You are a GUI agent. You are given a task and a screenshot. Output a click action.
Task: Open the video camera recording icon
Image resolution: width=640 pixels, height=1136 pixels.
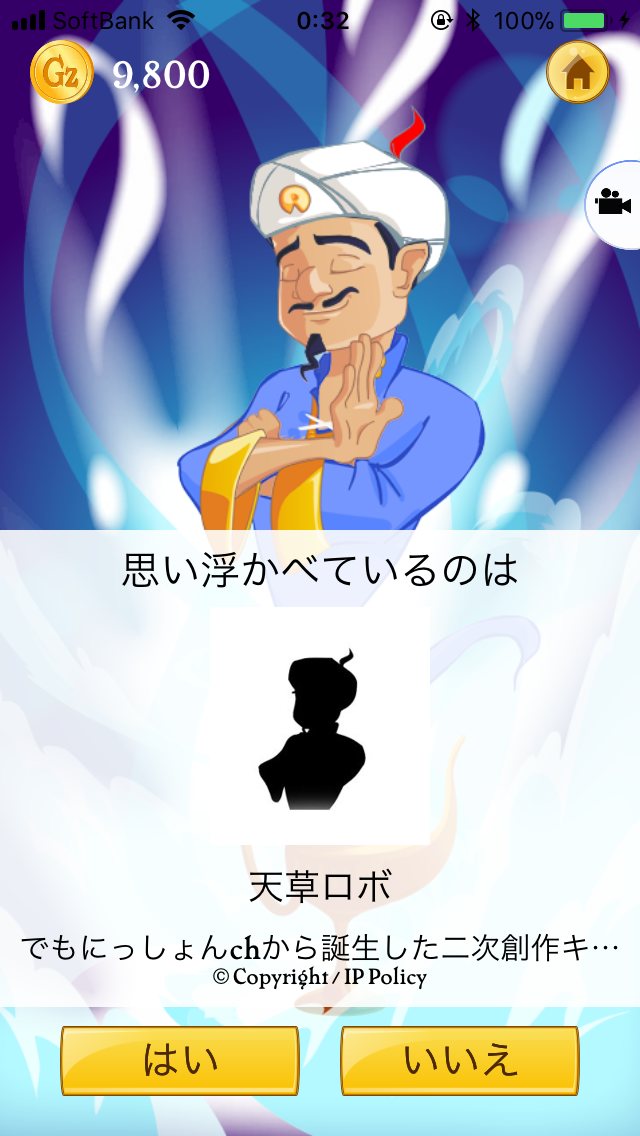612,203
